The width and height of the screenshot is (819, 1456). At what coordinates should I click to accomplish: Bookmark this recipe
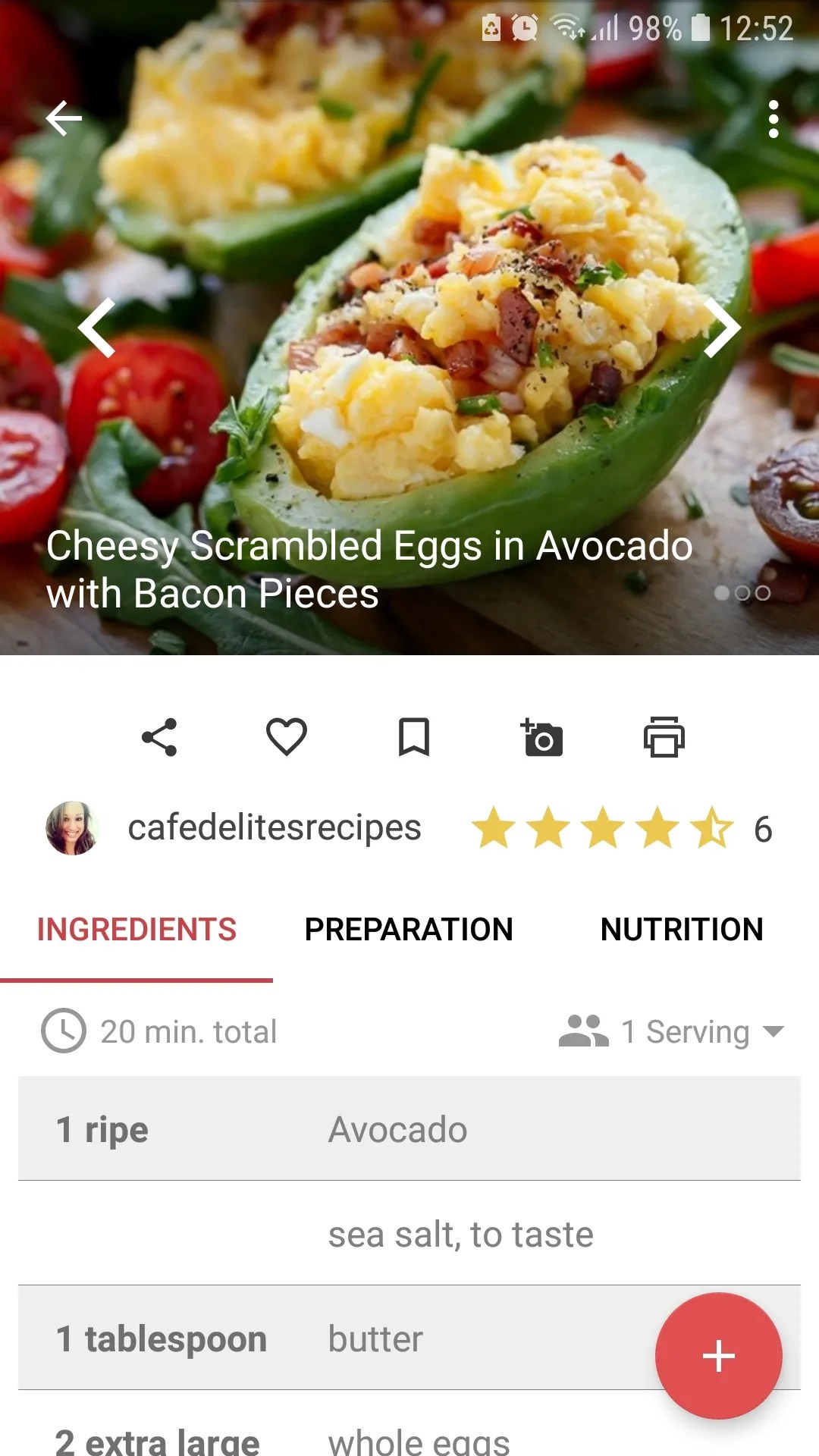coord(413,736)
